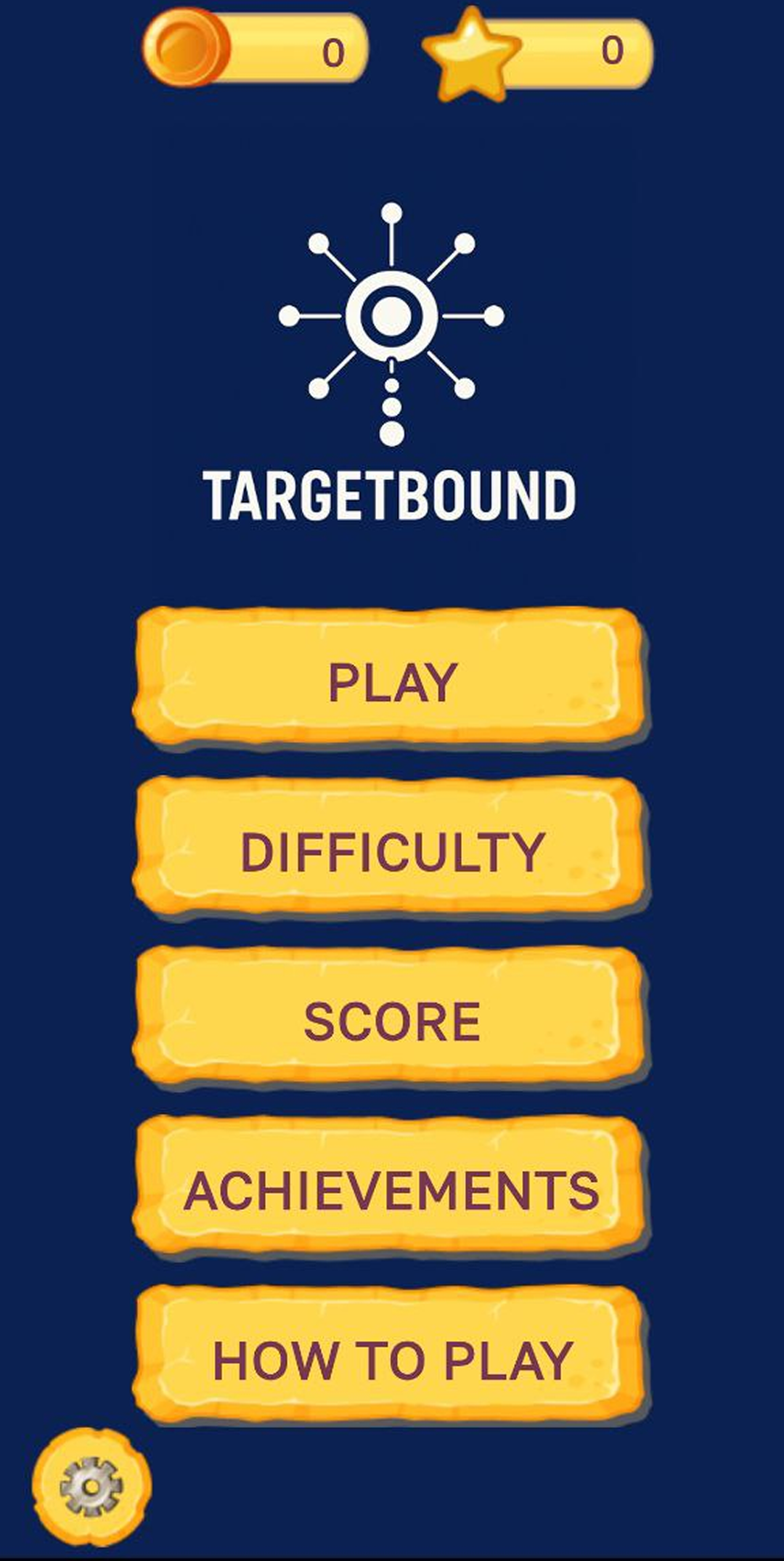784x1561 pixels.
Task: Open the ACHIEVEMENTS list
Action: [x=391, y=1187]
